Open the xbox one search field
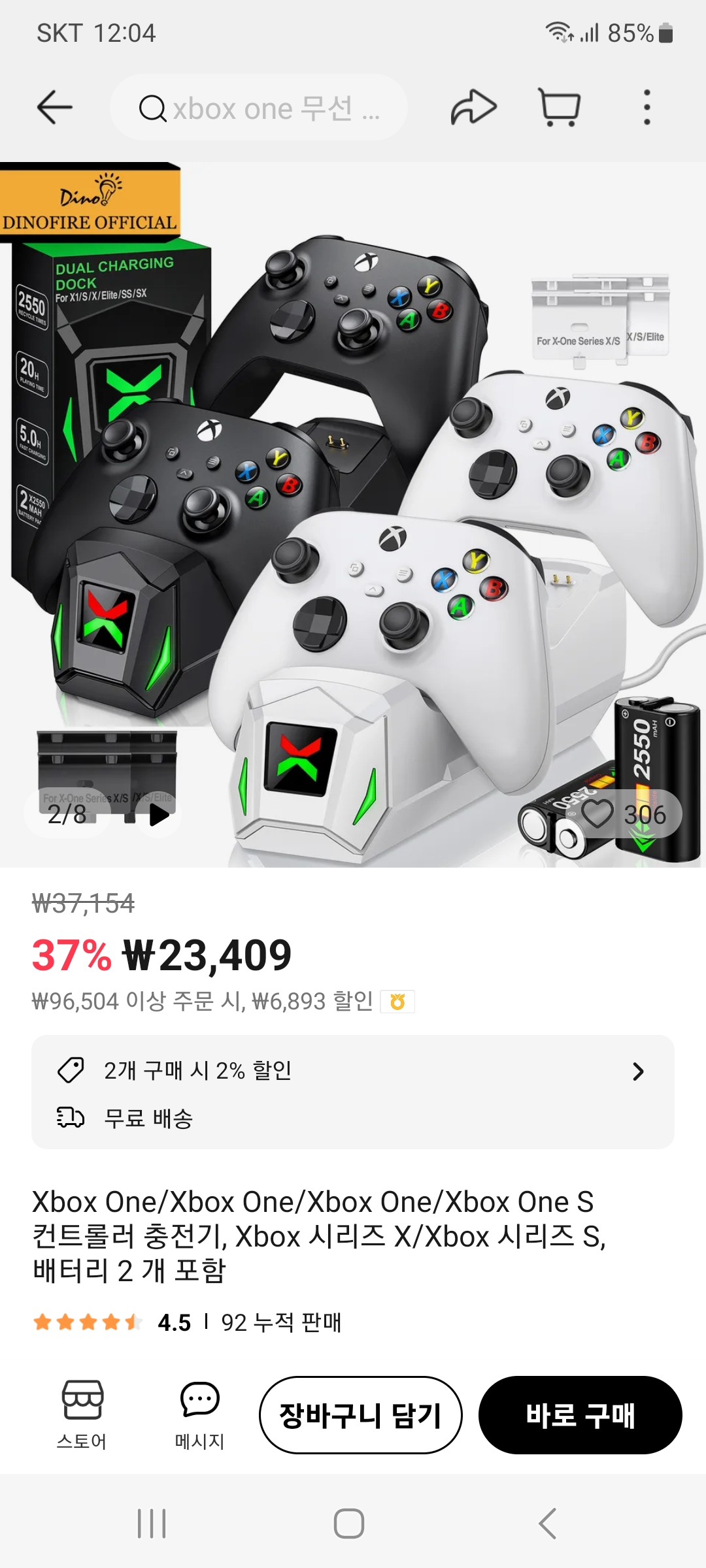The width and height of the screenshot is (706, 1568). (x=259, y=108)
